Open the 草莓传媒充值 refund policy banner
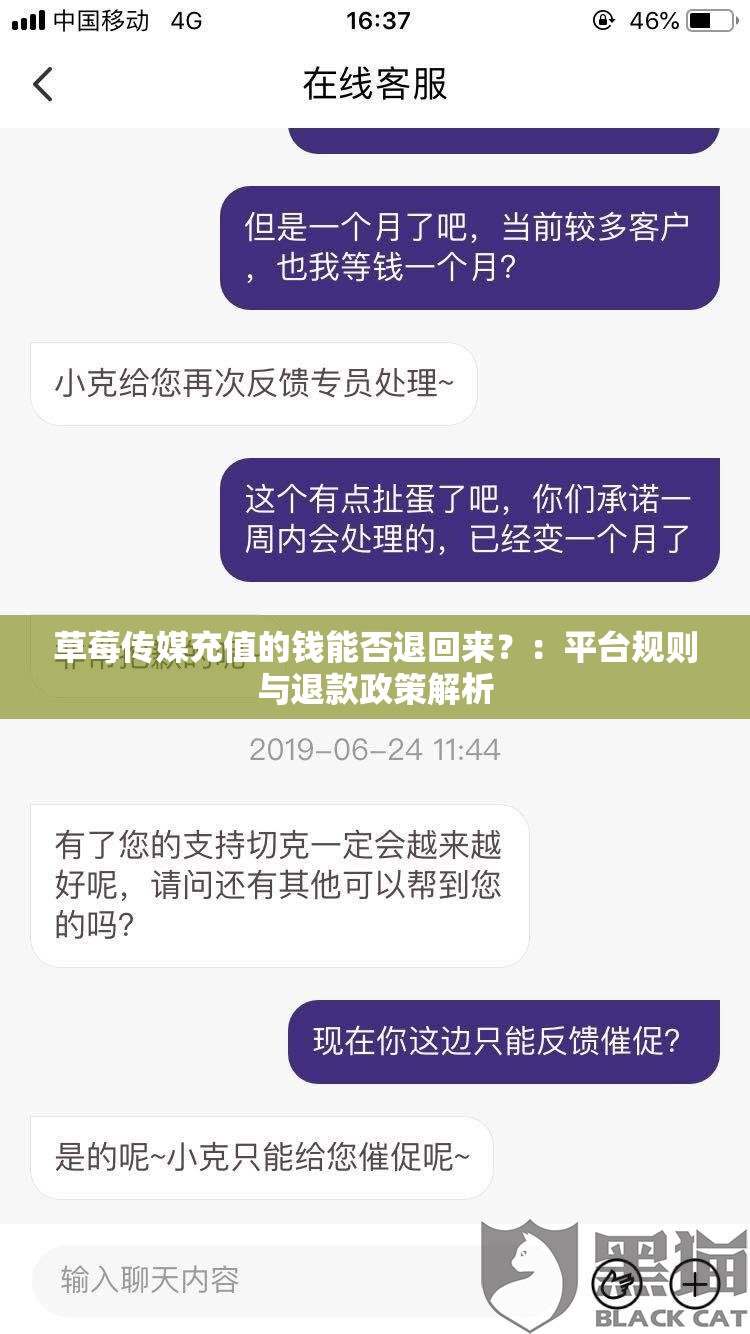The width and height of the screenshot is (750, 1334). click(x=375, y=668)
